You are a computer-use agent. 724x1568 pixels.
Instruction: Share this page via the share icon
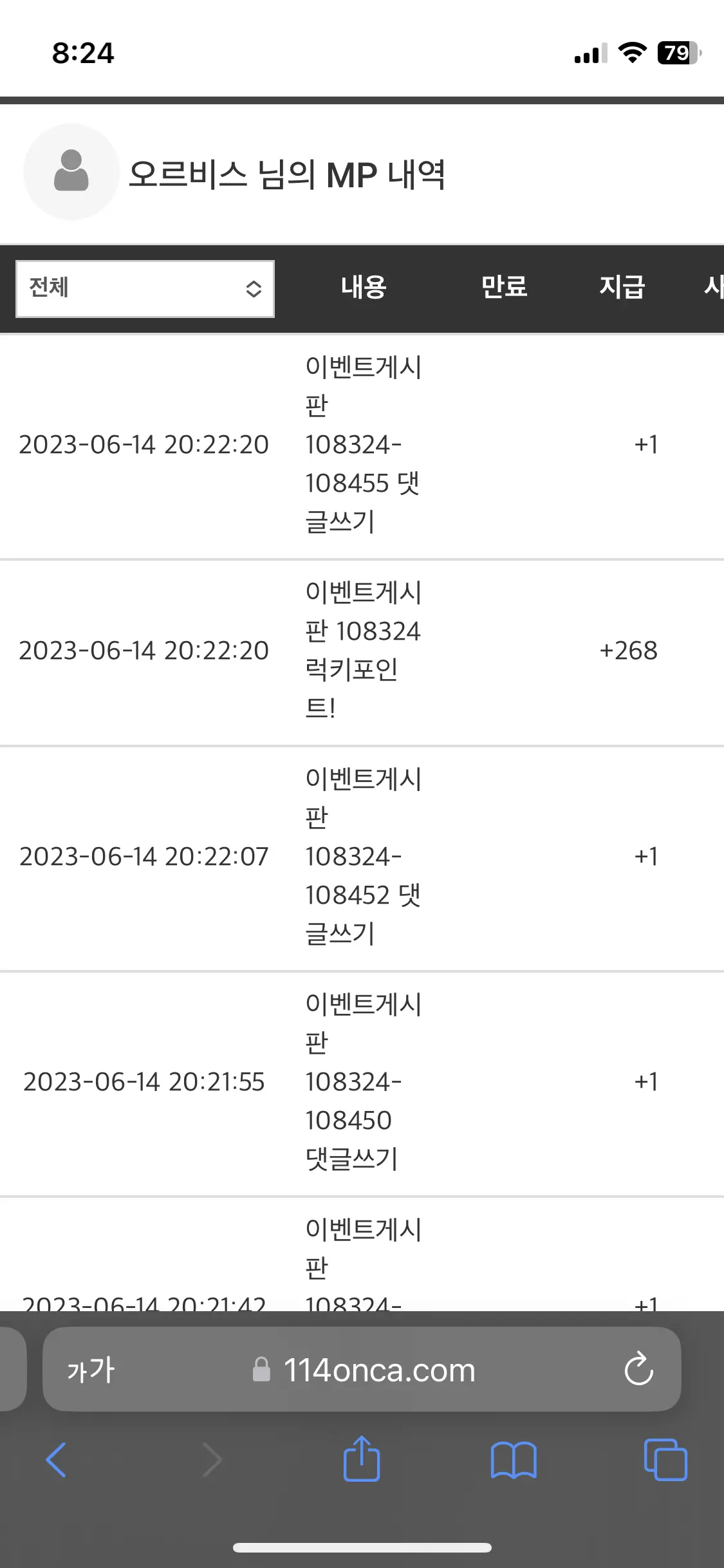pos(362,1458)
